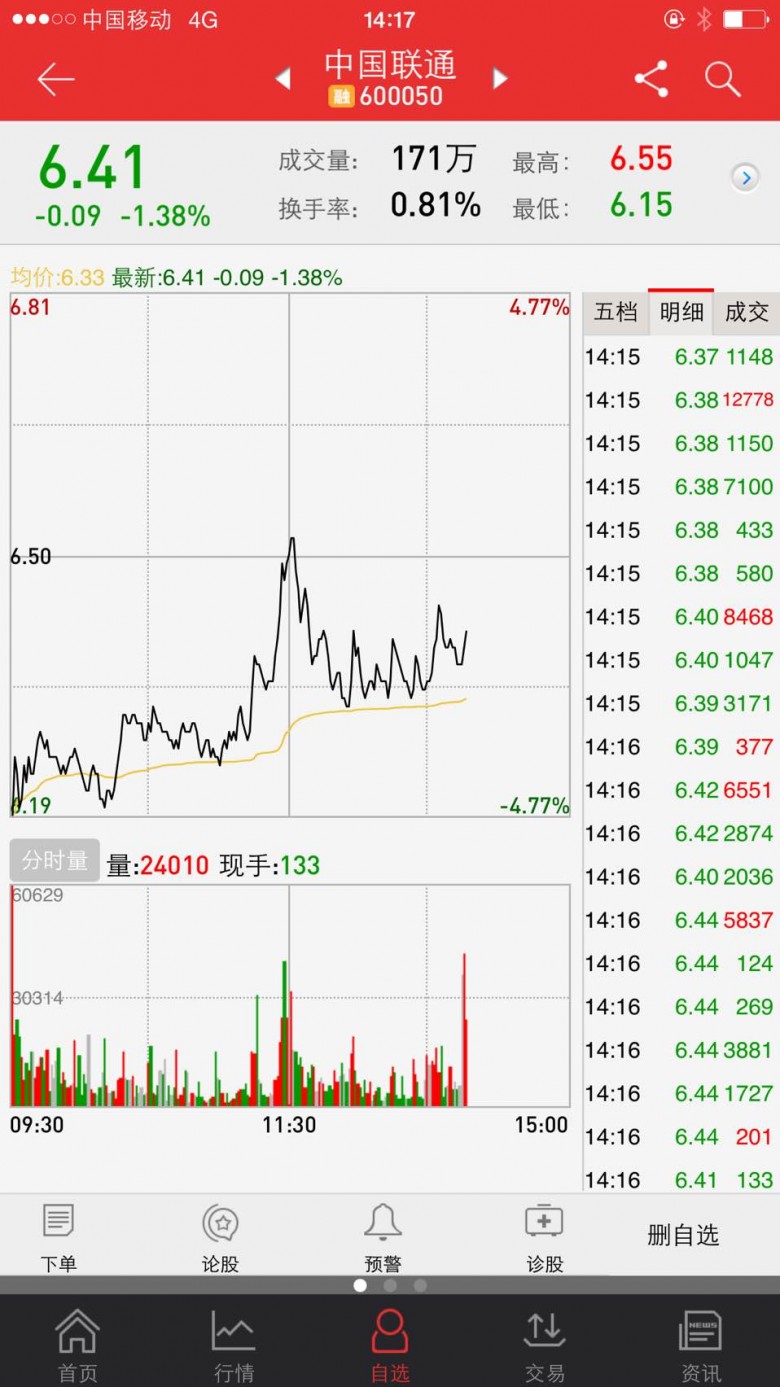780x1387 pixels.
Task: Tap the 分时量 indicator button
Action: 55,861
